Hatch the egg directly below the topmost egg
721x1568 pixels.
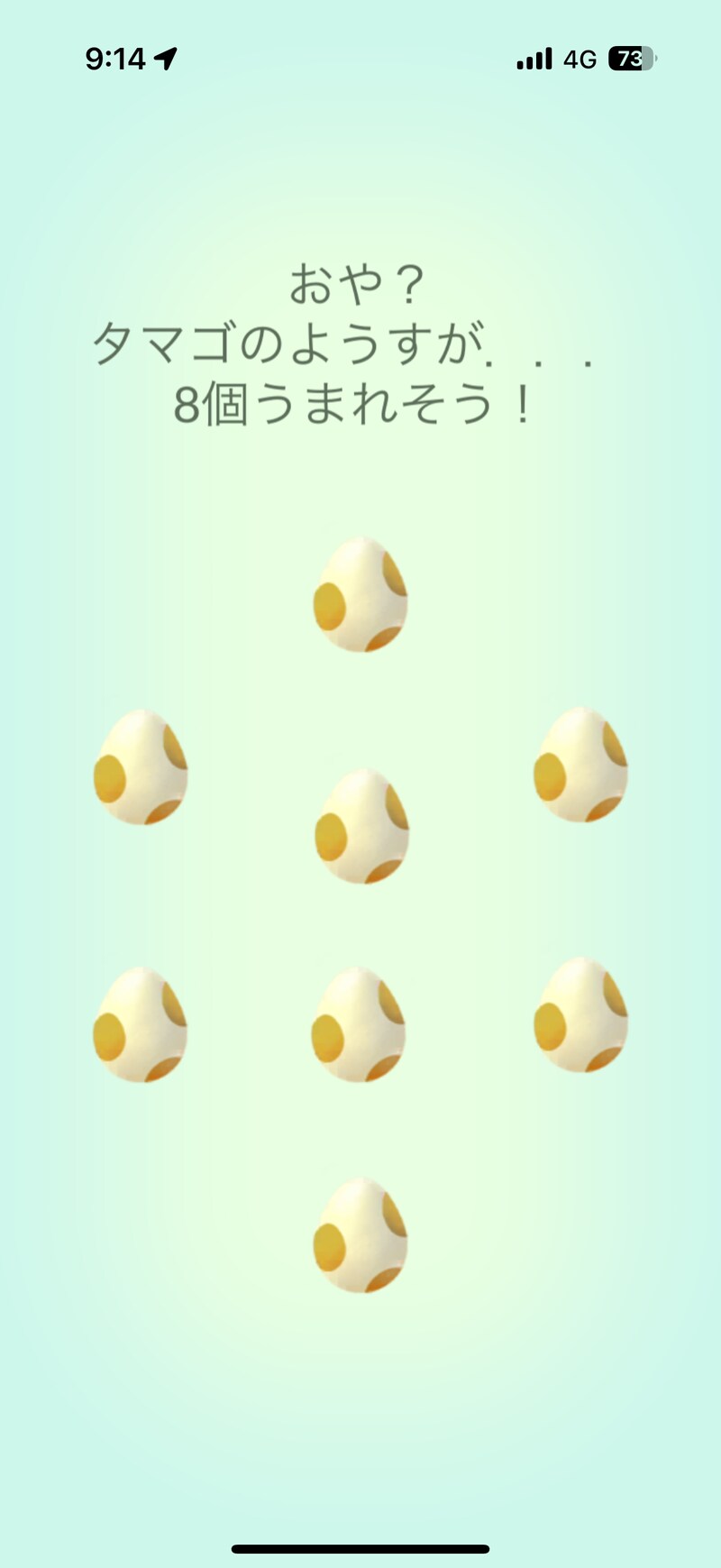[x=361, y=827]
